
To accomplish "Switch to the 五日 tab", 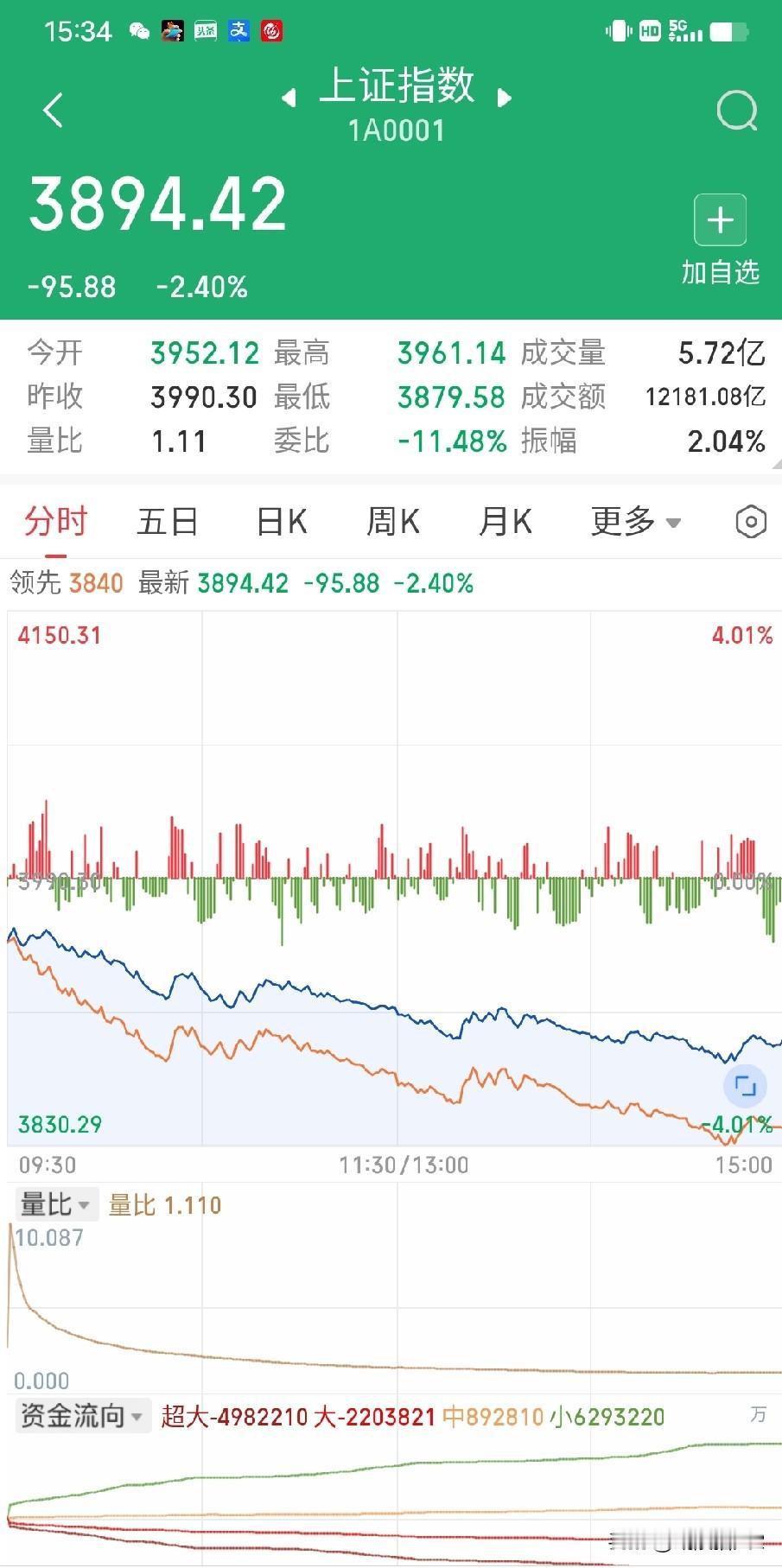I will (168, 522).
